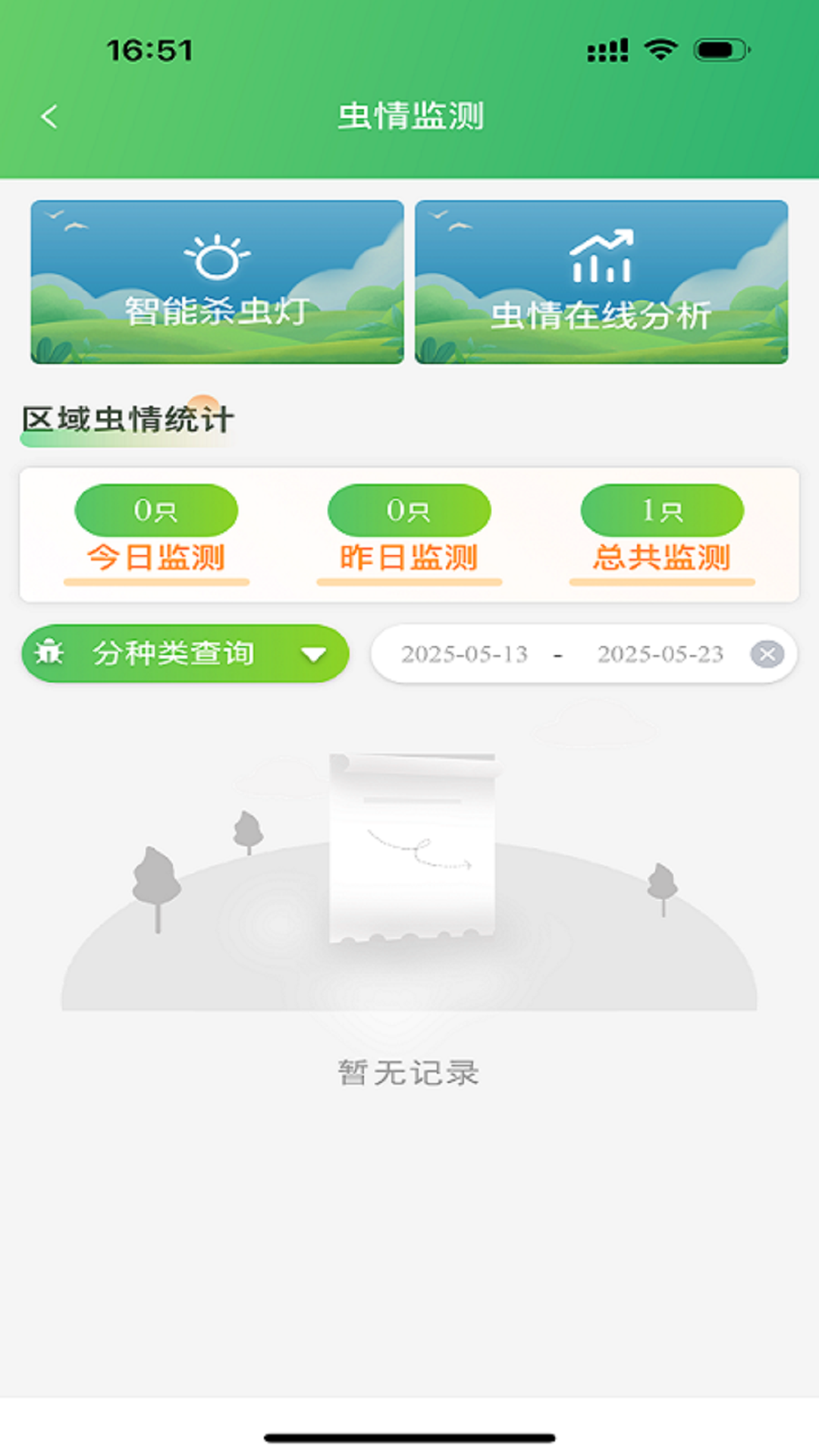Screen dimensions: 819x1456
Task: Switch to the 虫情在线分析 section
Action: click(x=603, y=311)
